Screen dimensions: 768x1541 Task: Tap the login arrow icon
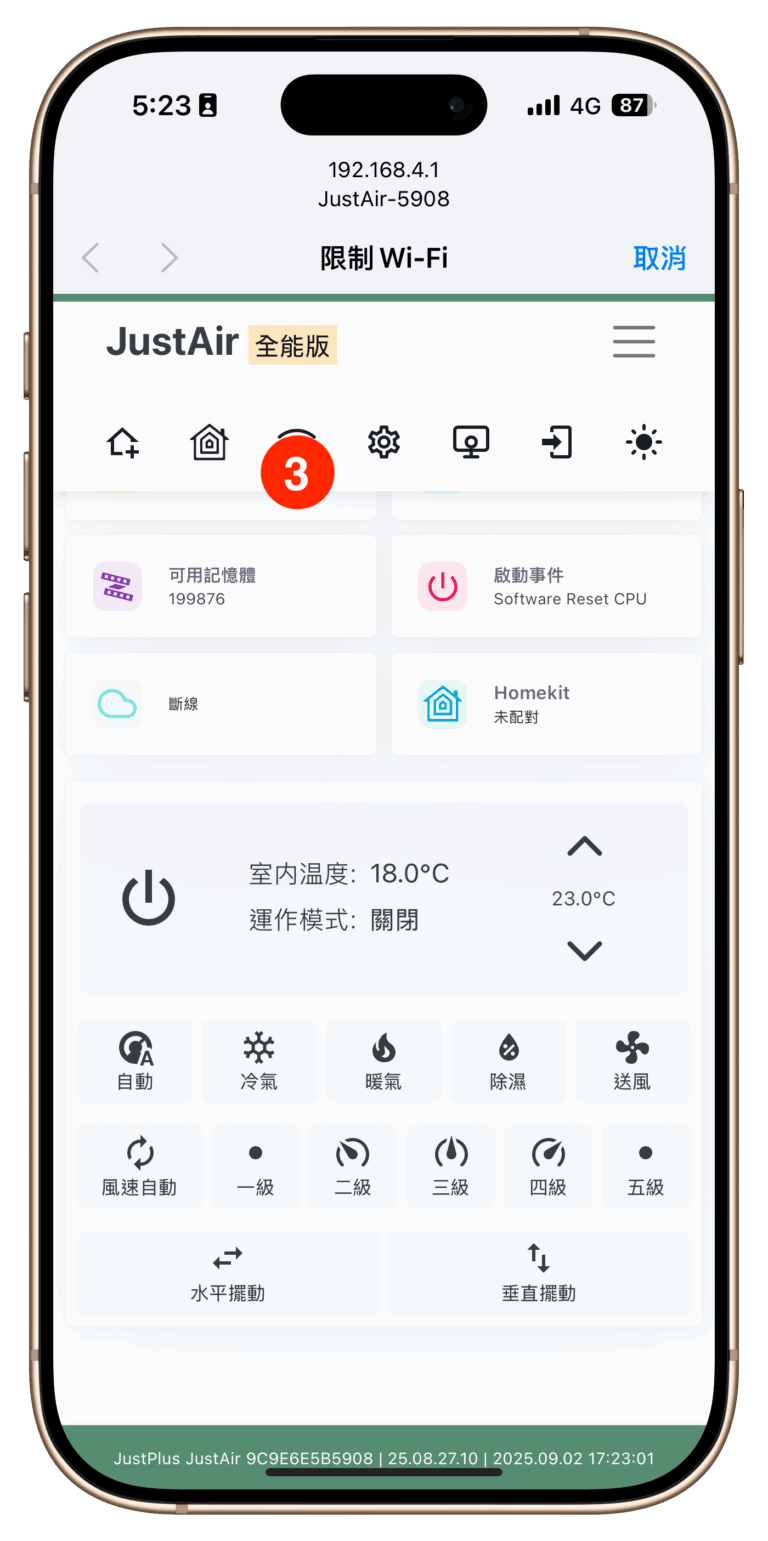(x=557, y=442)
